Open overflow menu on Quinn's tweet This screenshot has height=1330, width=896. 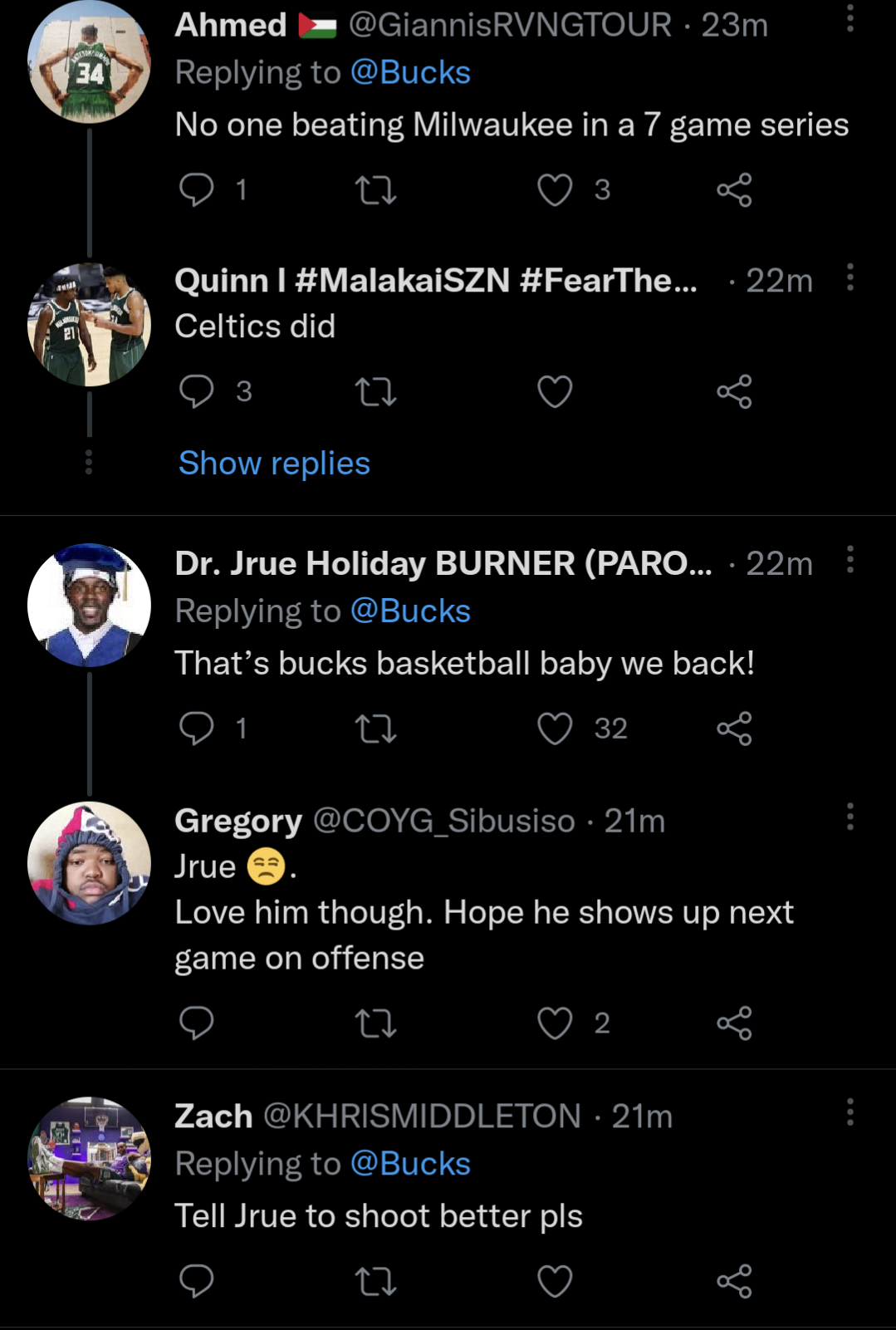coord(849,277)
